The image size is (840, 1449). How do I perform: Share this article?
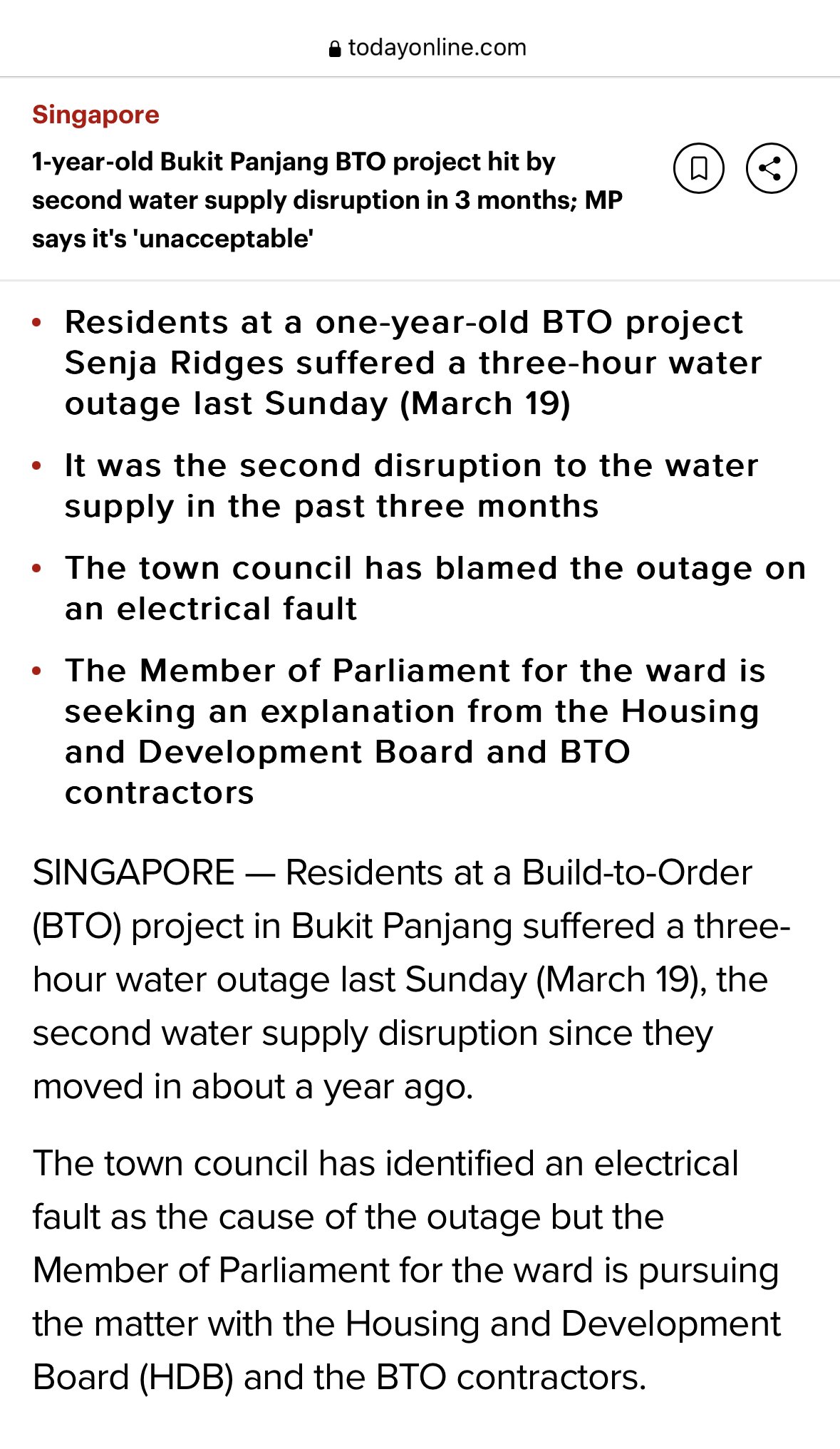point(771,169)
